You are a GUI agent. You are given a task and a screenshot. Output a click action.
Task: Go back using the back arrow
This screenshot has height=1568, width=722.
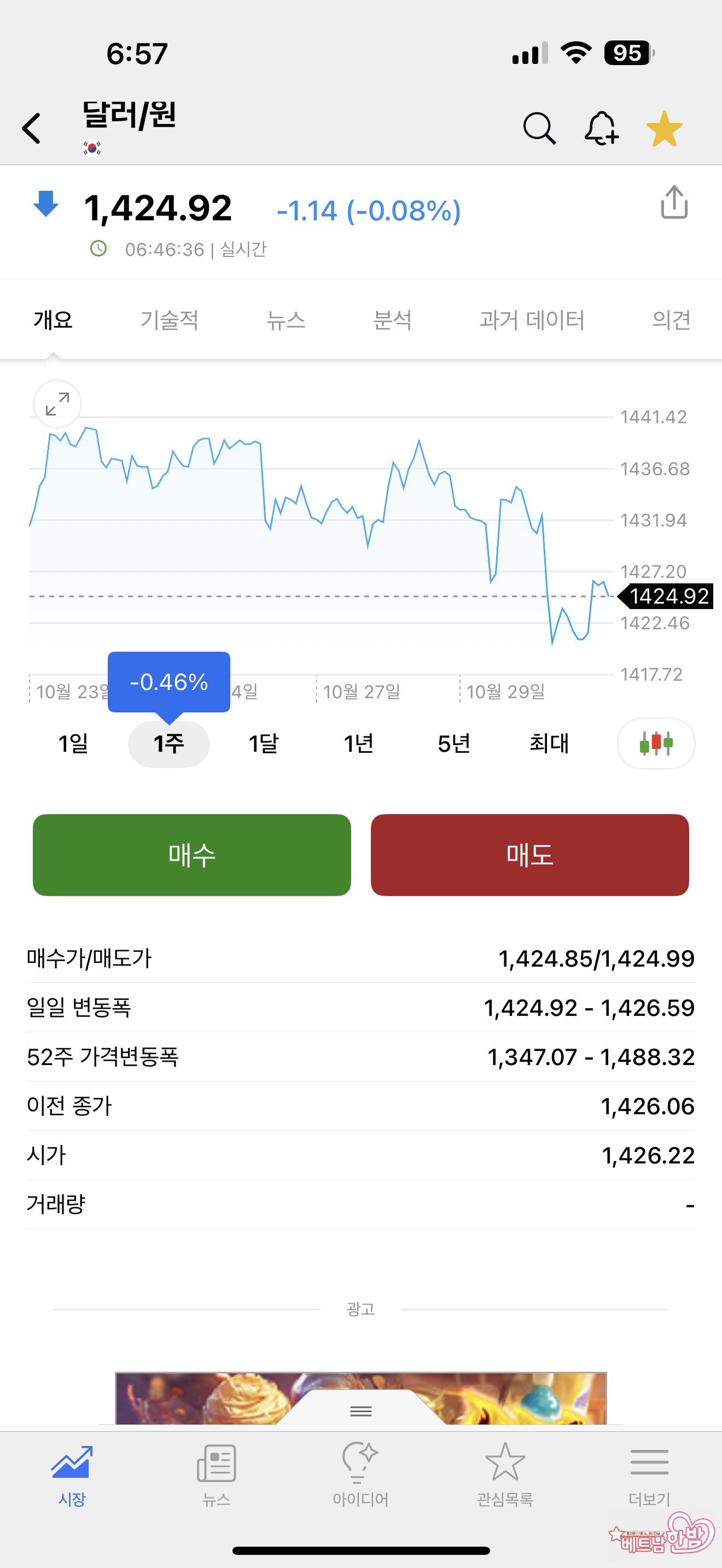(32, 128)
